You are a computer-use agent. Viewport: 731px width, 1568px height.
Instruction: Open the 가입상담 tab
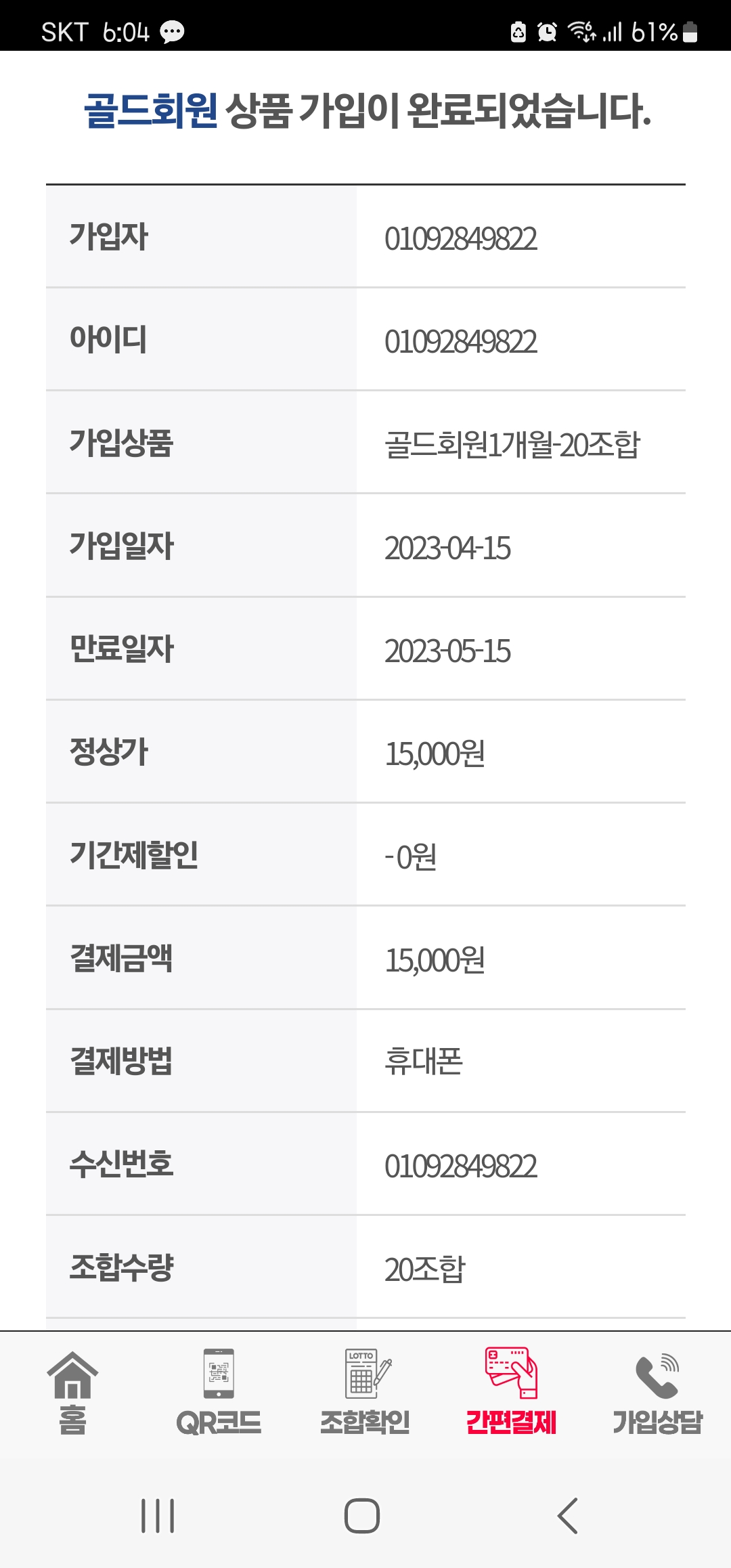pyautogui.click(x=657, y=1392)
